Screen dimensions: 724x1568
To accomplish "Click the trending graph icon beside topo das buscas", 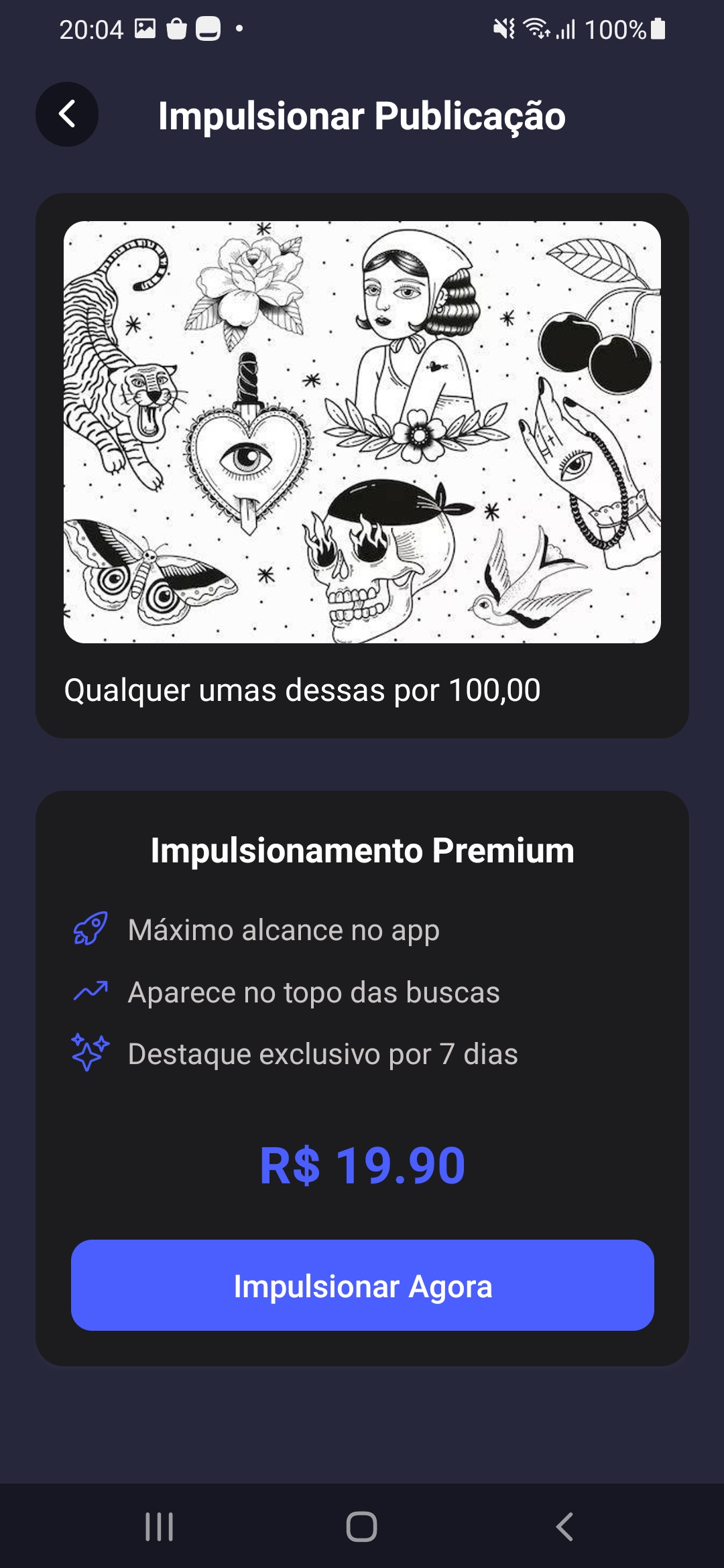I will coord(90,992).
